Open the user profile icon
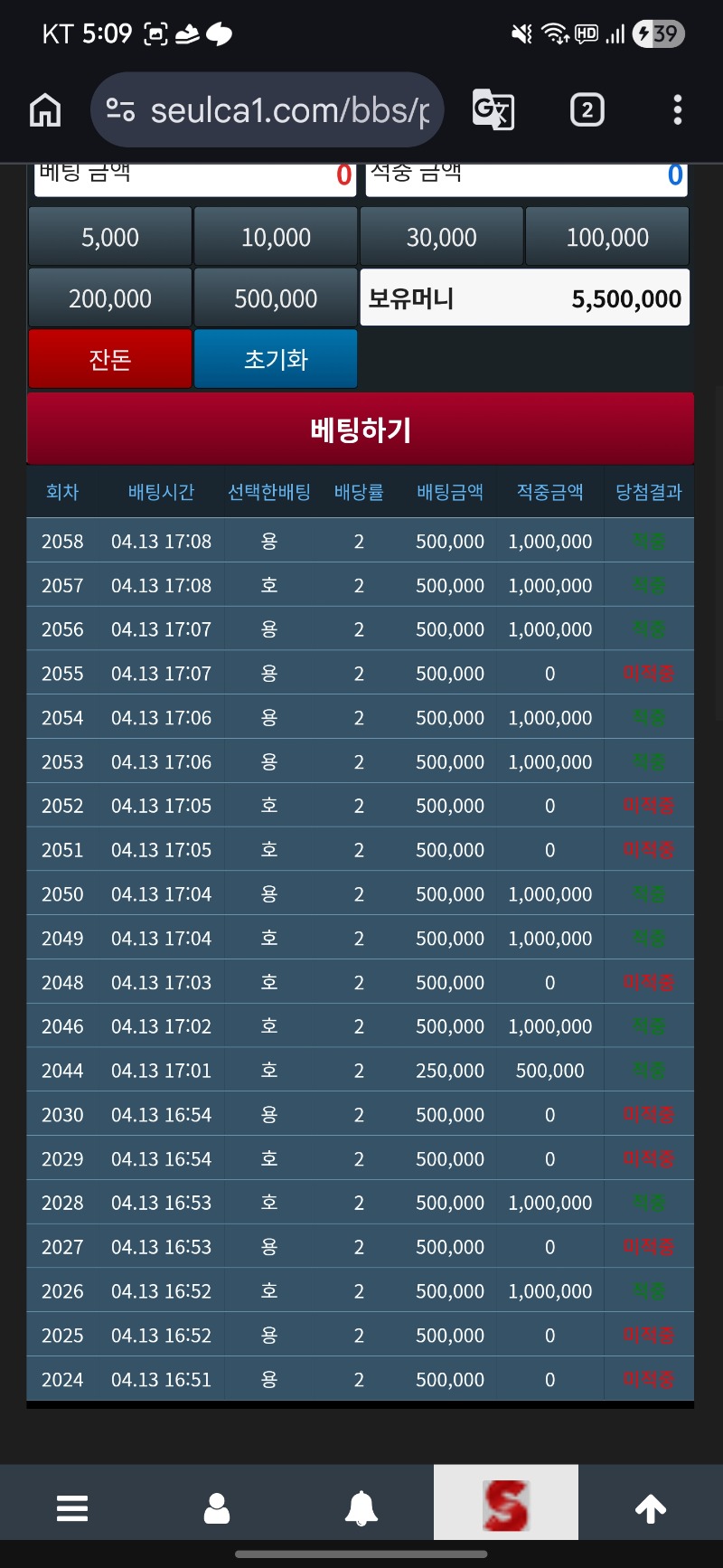Viewport: 723px width, 1568px height. pyautogui.click(x=217, y=1508)
